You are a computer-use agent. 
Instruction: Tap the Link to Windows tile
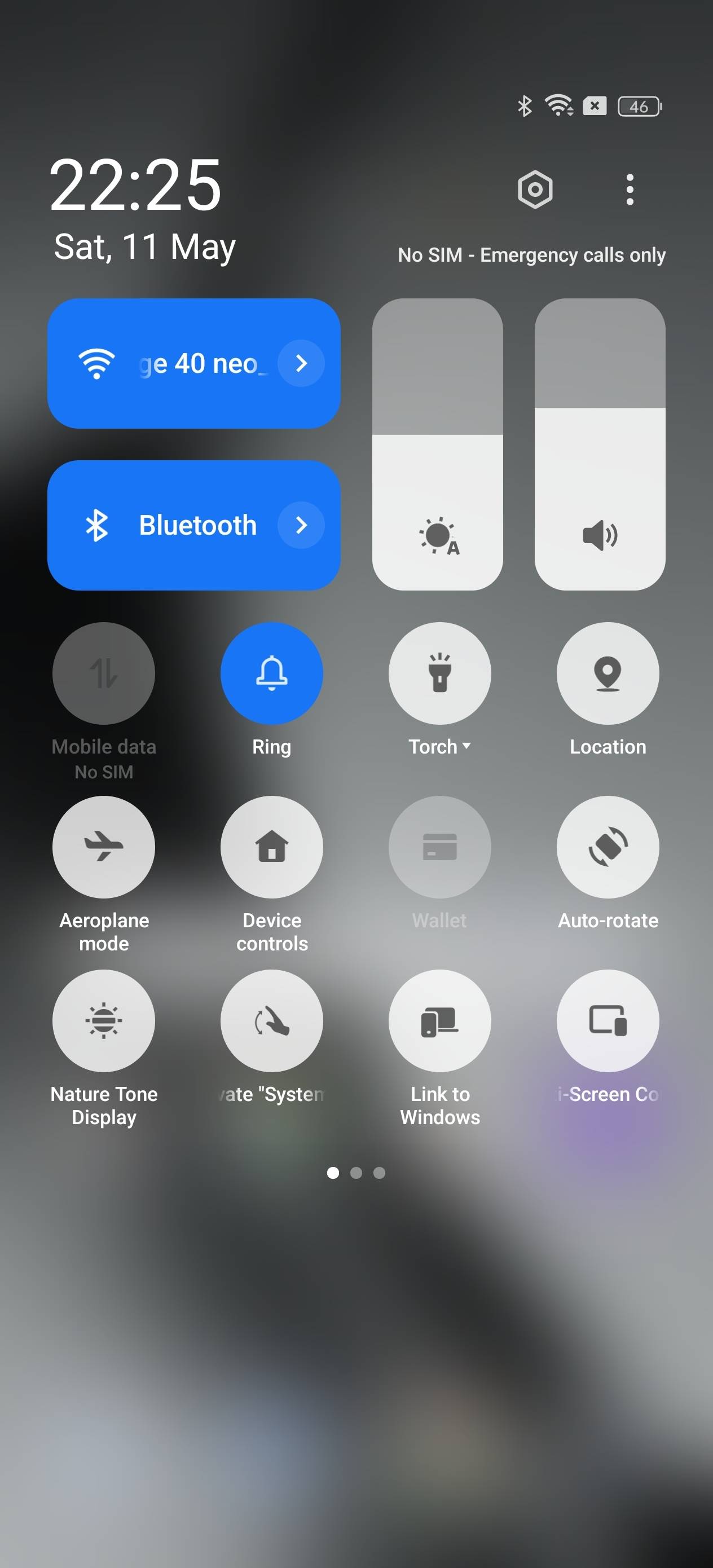point(439,1021)
